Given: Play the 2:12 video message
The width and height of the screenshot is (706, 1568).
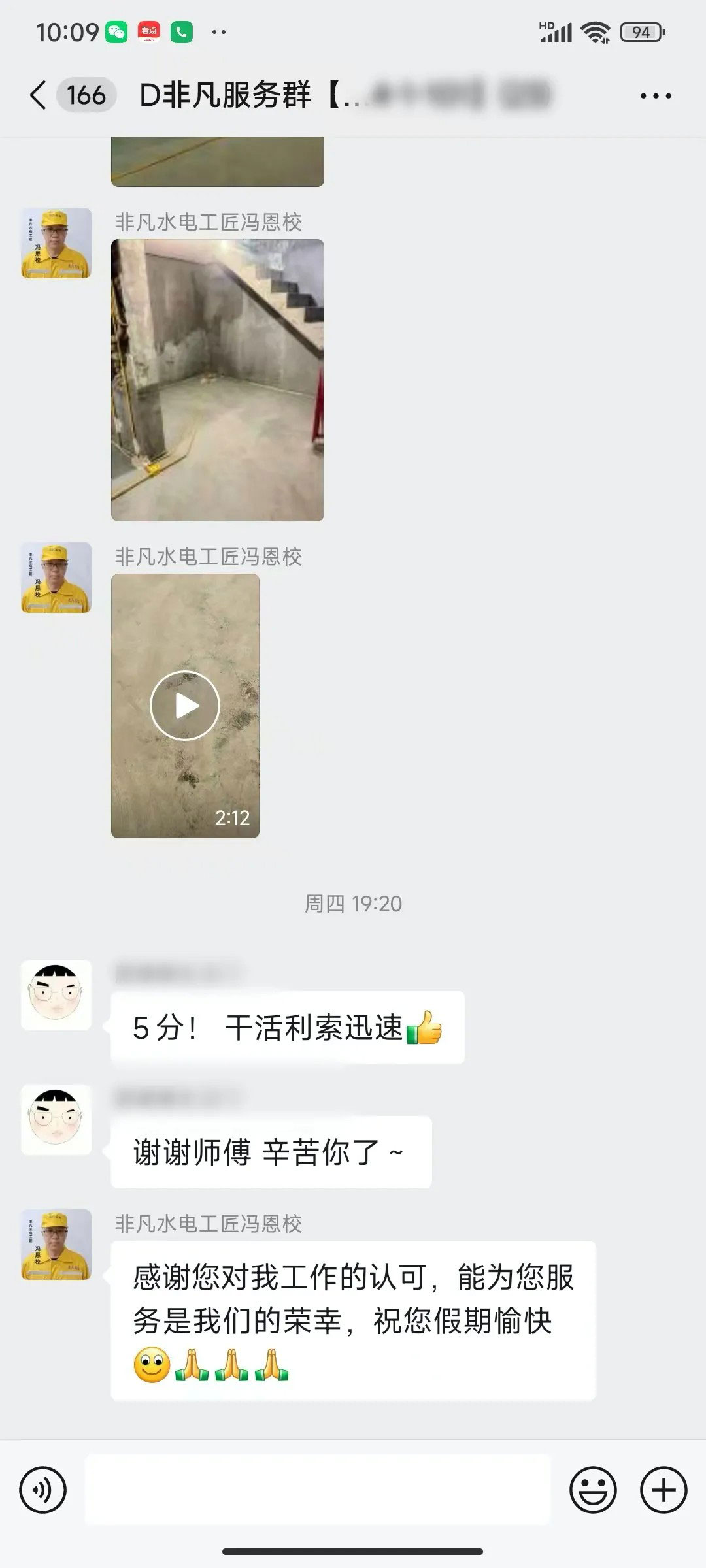Looking at the screenshot, I should click(x=185, y=706).
